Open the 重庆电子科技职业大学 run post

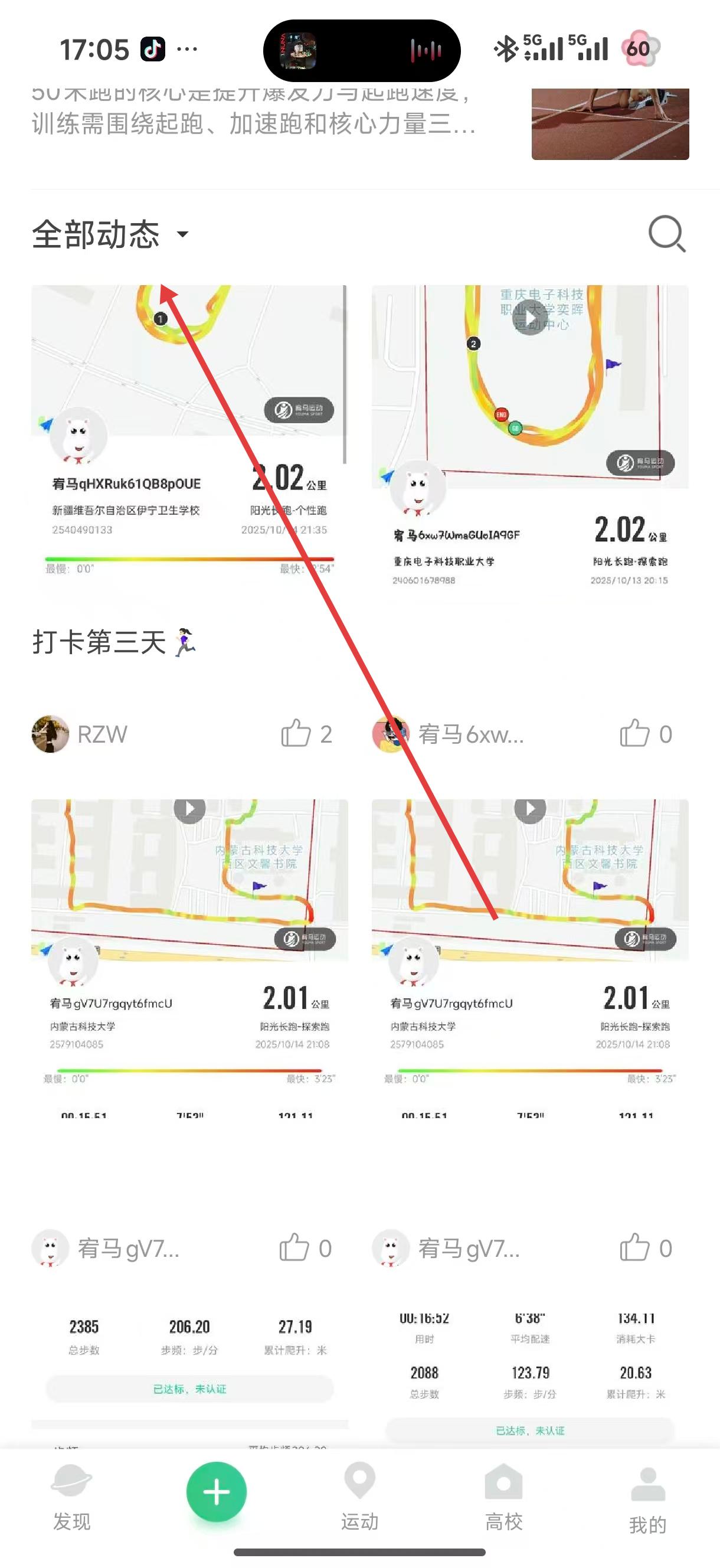529,438
